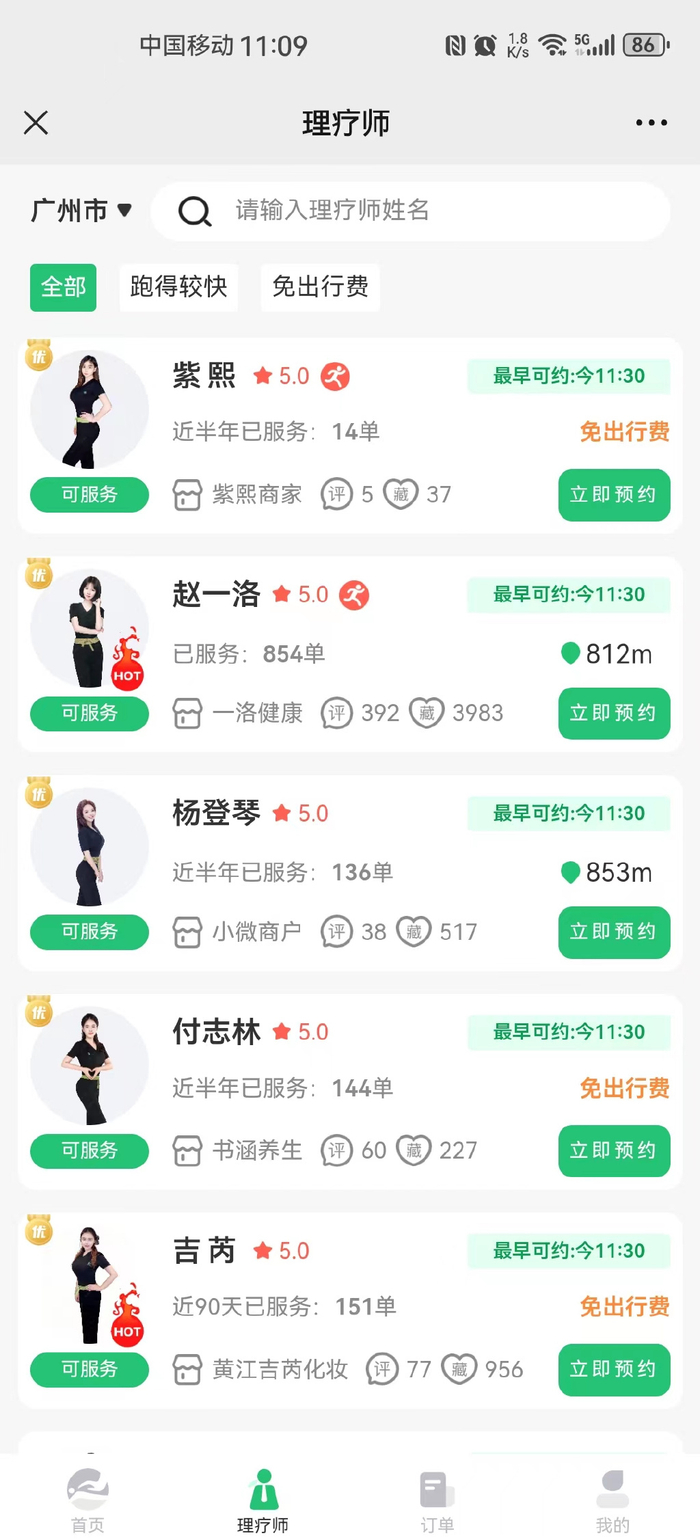The width and height of the screenshot is (700, 1540).
Task: Switch to the 订单 tab
Action: click(437, 1499)
